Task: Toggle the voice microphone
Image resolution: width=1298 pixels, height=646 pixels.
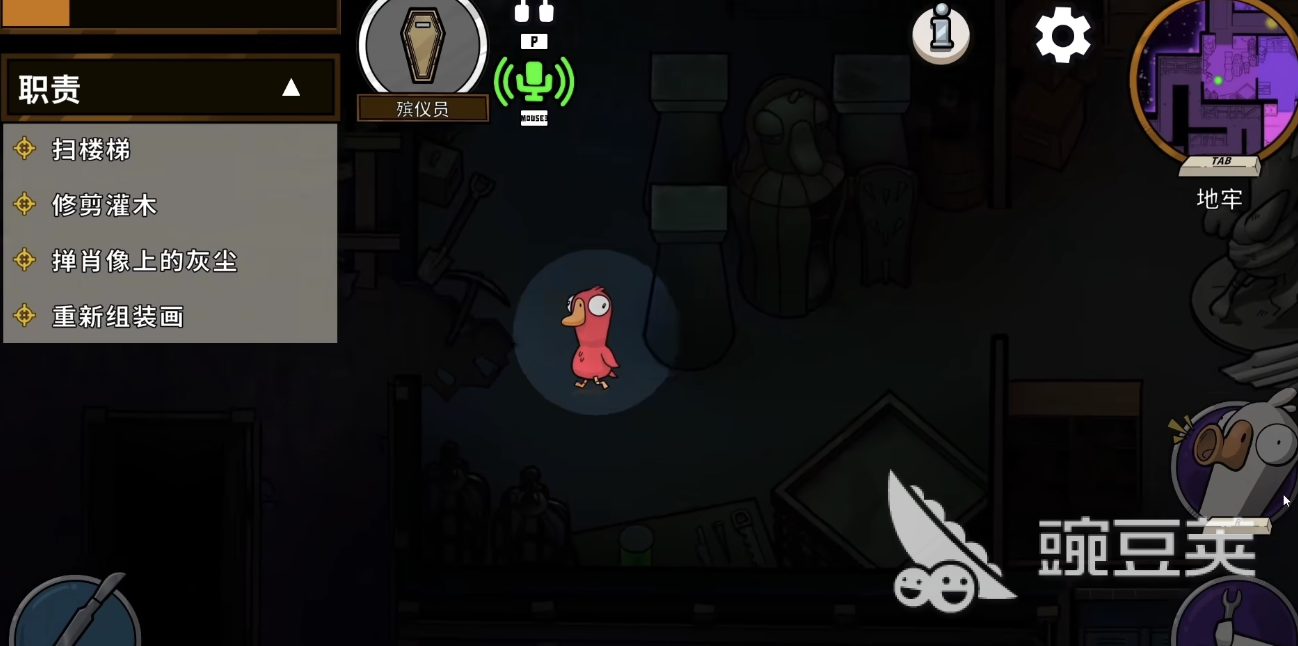Action: 534,80
